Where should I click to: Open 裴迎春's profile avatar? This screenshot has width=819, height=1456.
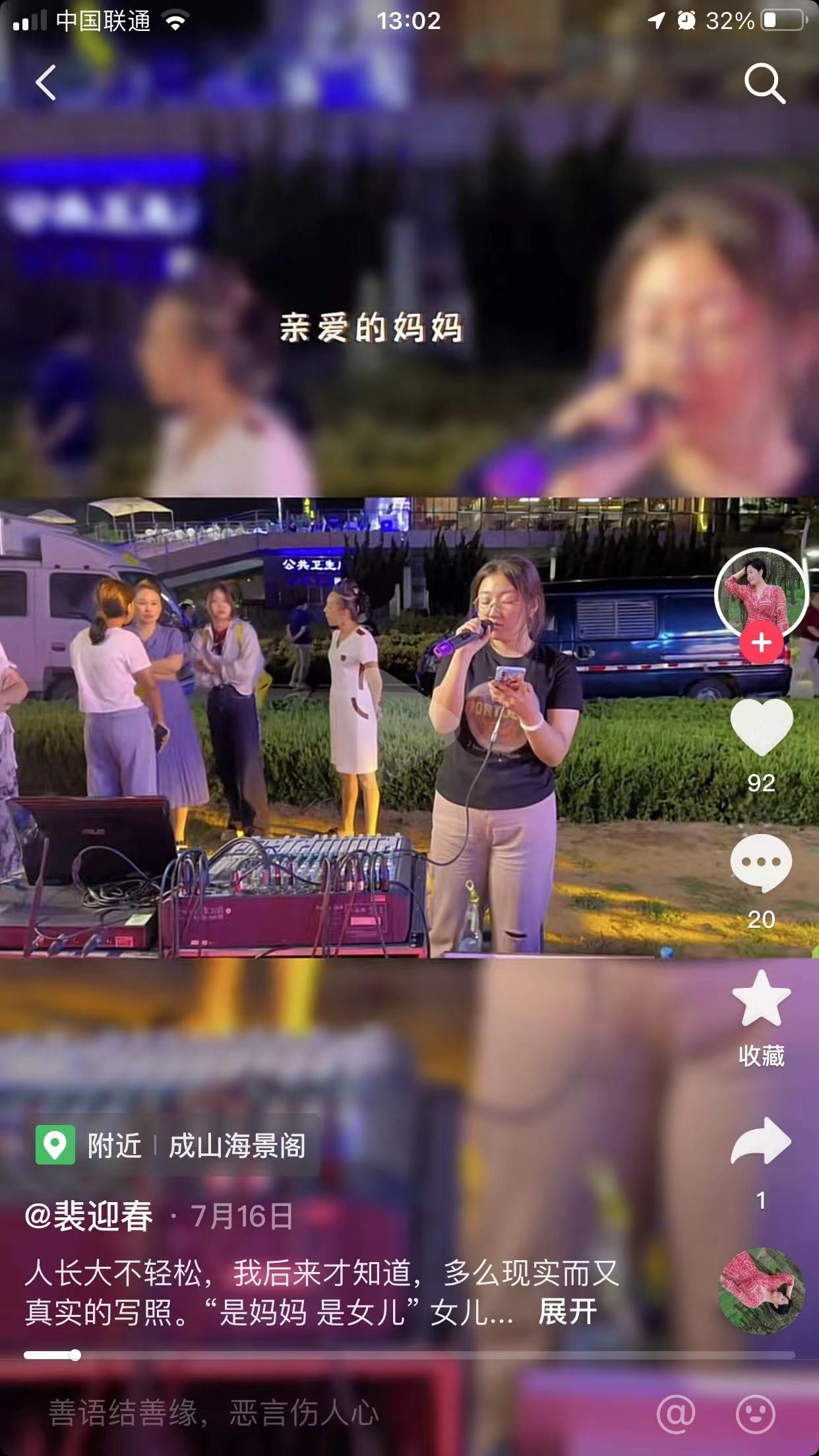click(x=761, y=593)
